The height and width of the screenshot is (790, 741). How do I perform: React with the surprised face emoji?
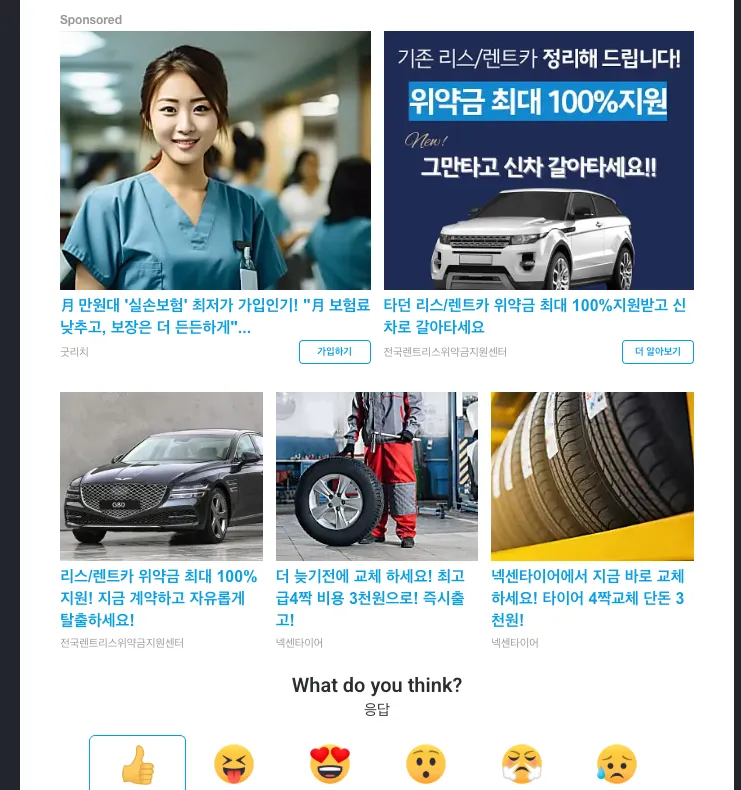coord(425,765)
